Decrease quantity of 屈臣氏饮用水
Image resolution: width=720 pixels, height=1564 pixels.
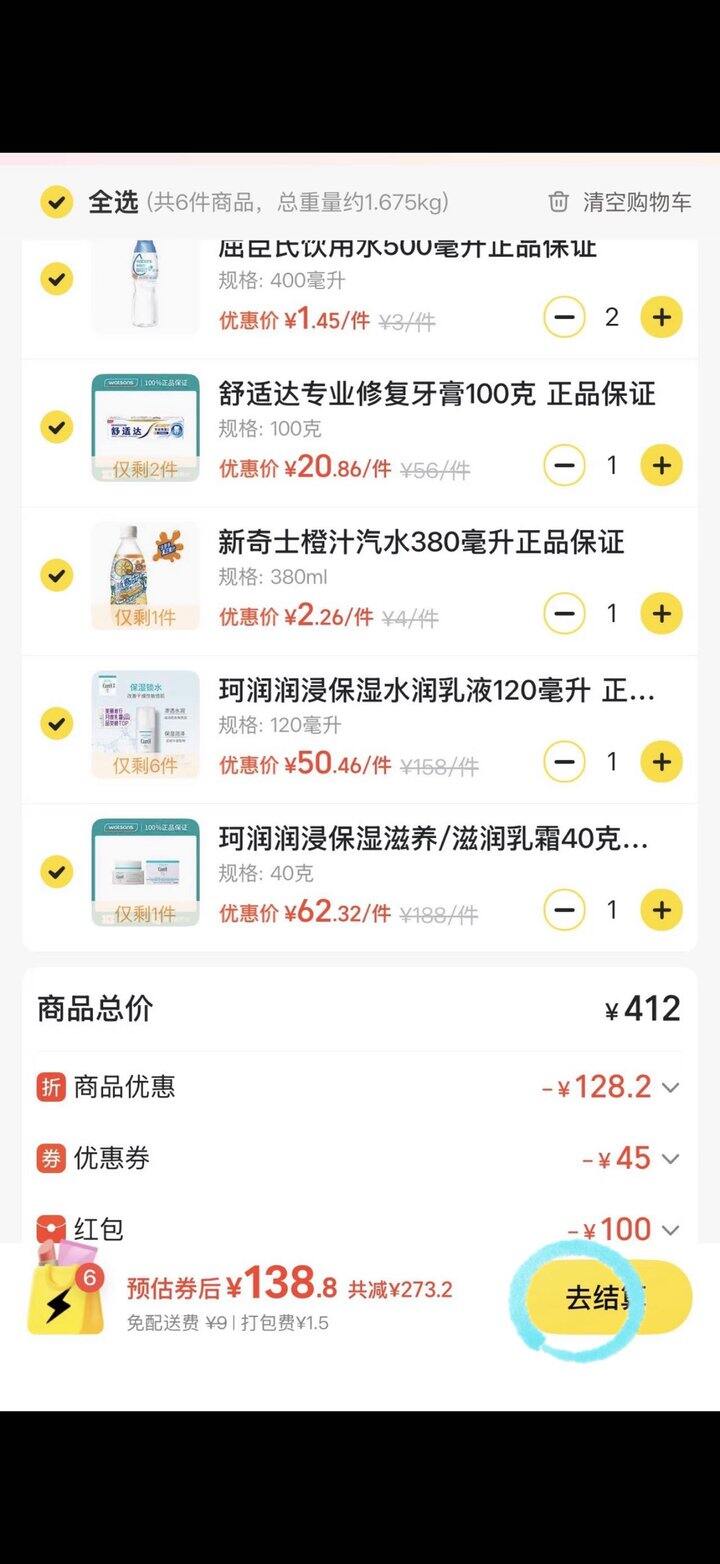[x=564, y=318]
